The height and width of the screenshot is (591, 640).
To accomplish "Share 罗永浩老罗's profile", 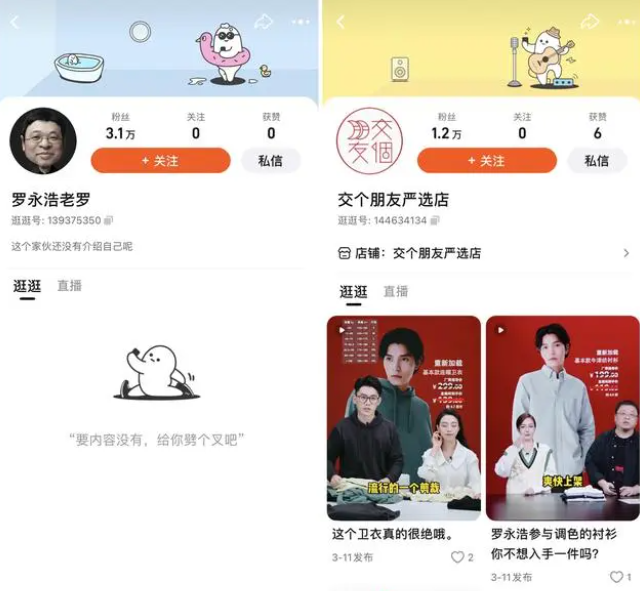I will (264, 21).
